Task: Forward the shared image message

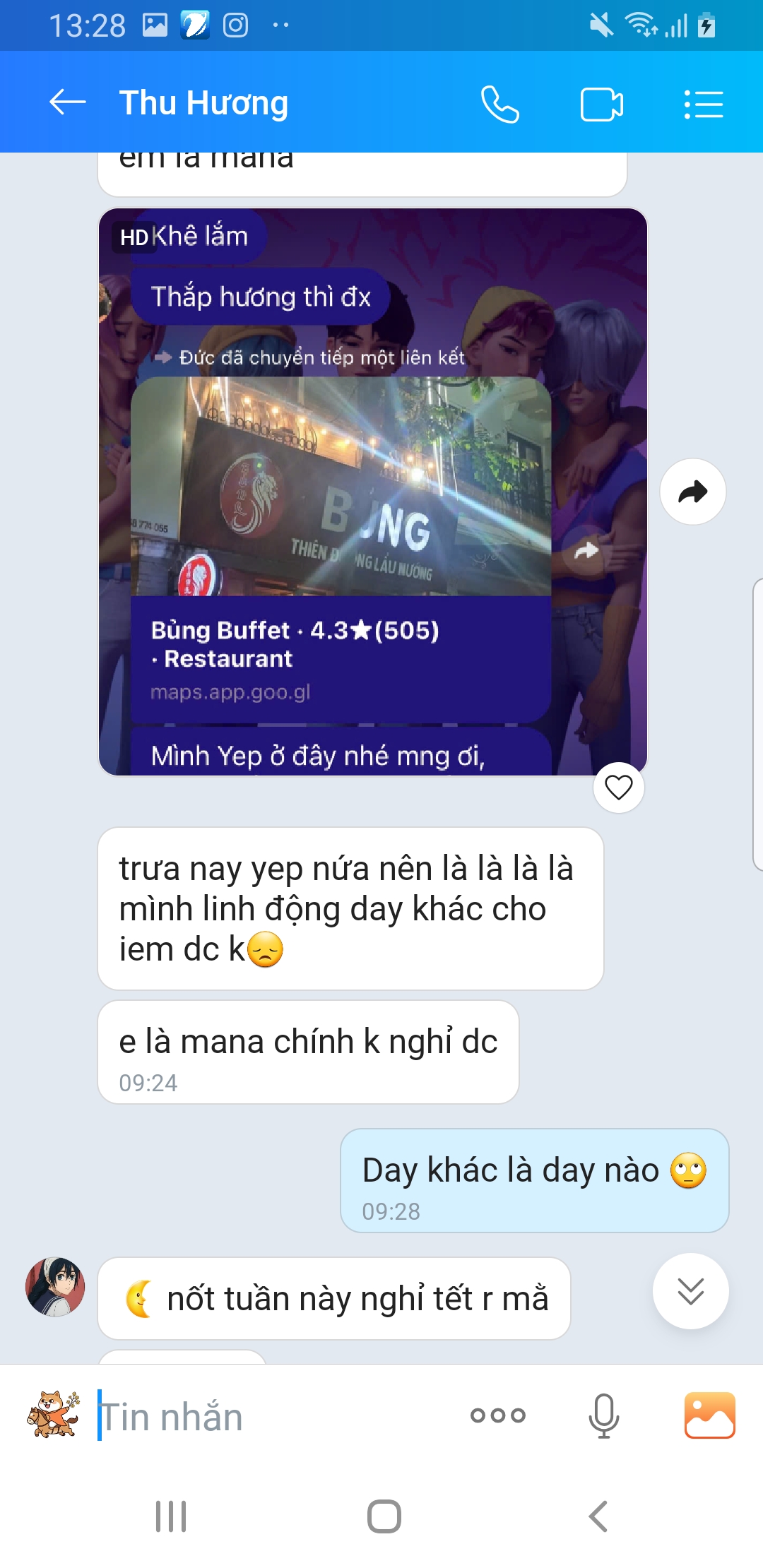Action: [692, 492]
